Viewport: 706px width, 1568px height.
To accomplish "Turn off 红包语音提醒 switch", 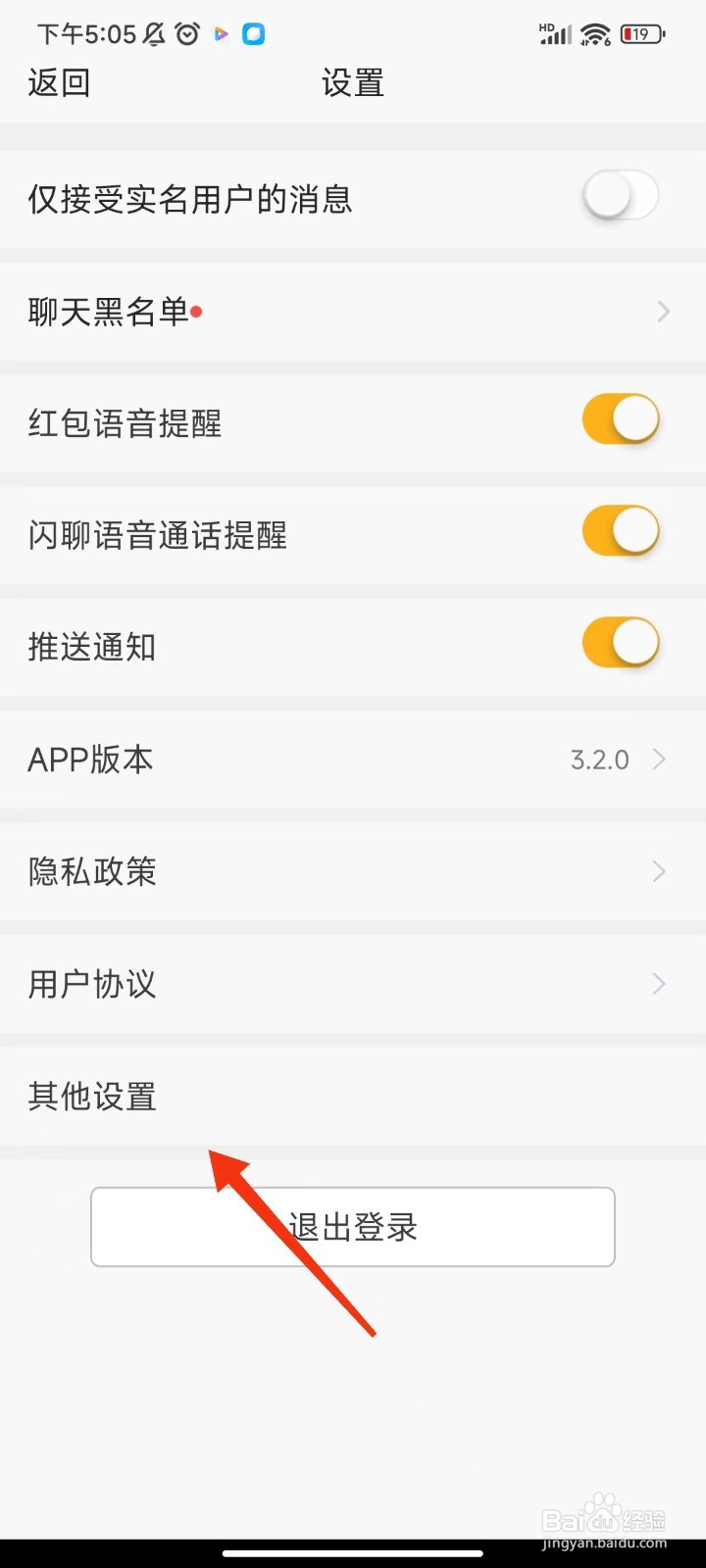I will click(621, 420).
